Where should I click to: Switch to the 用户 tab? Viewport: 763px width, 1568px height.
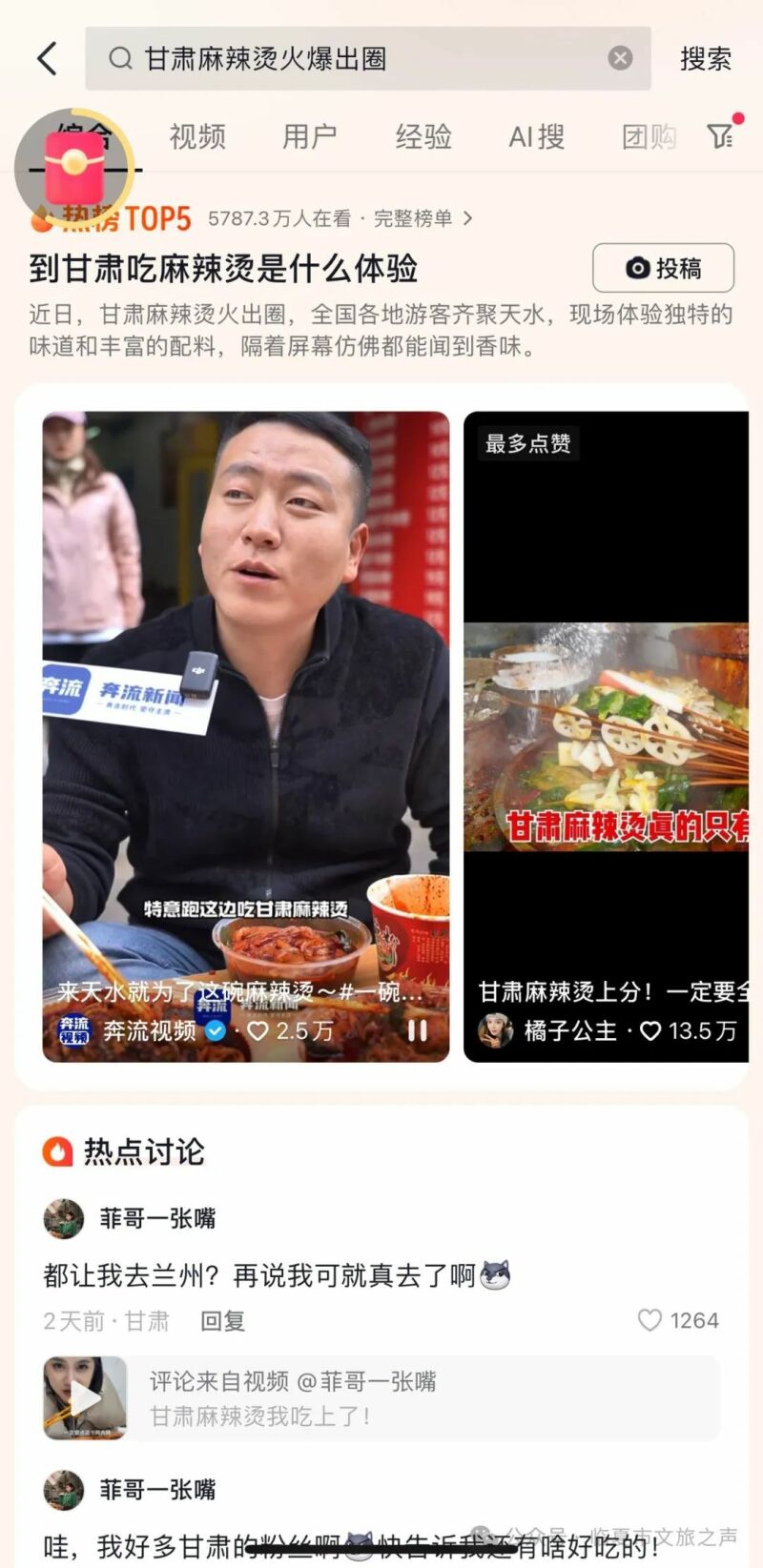[309, 137]
